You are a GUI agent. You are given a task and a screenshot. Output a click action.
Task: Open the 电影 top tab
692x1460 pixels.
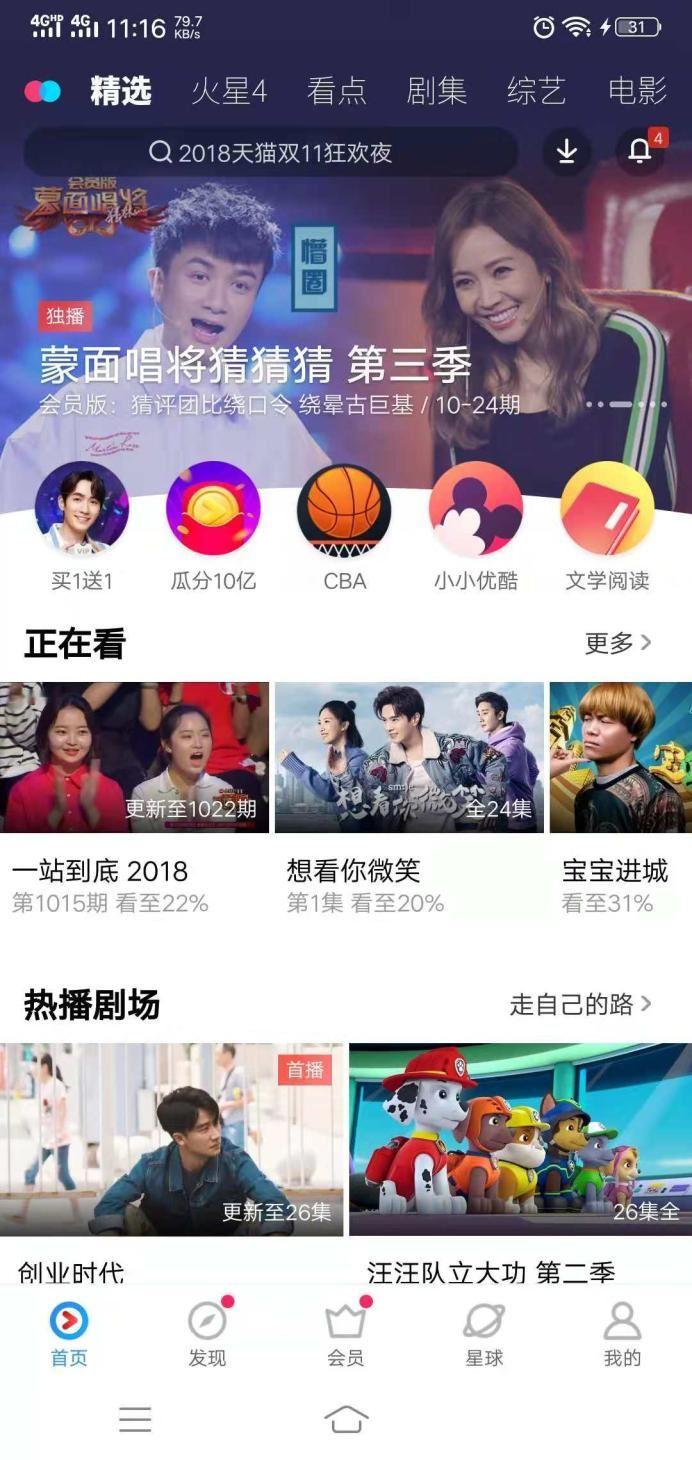click(637, 92)
